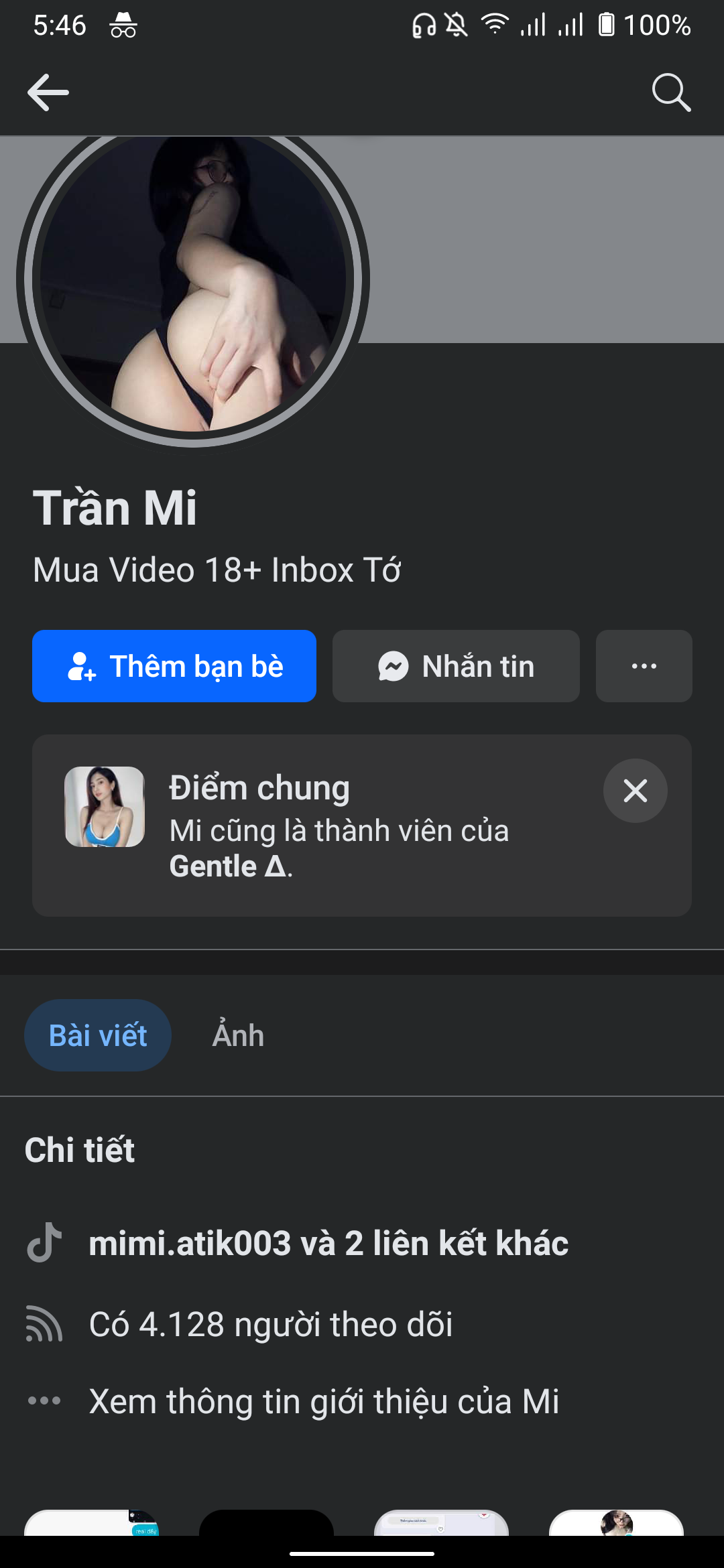Viewport: 724px width, 1568px height.
Task: Open mimi.atik003 và 2 liên kết khác
Action: point(328,1243)
